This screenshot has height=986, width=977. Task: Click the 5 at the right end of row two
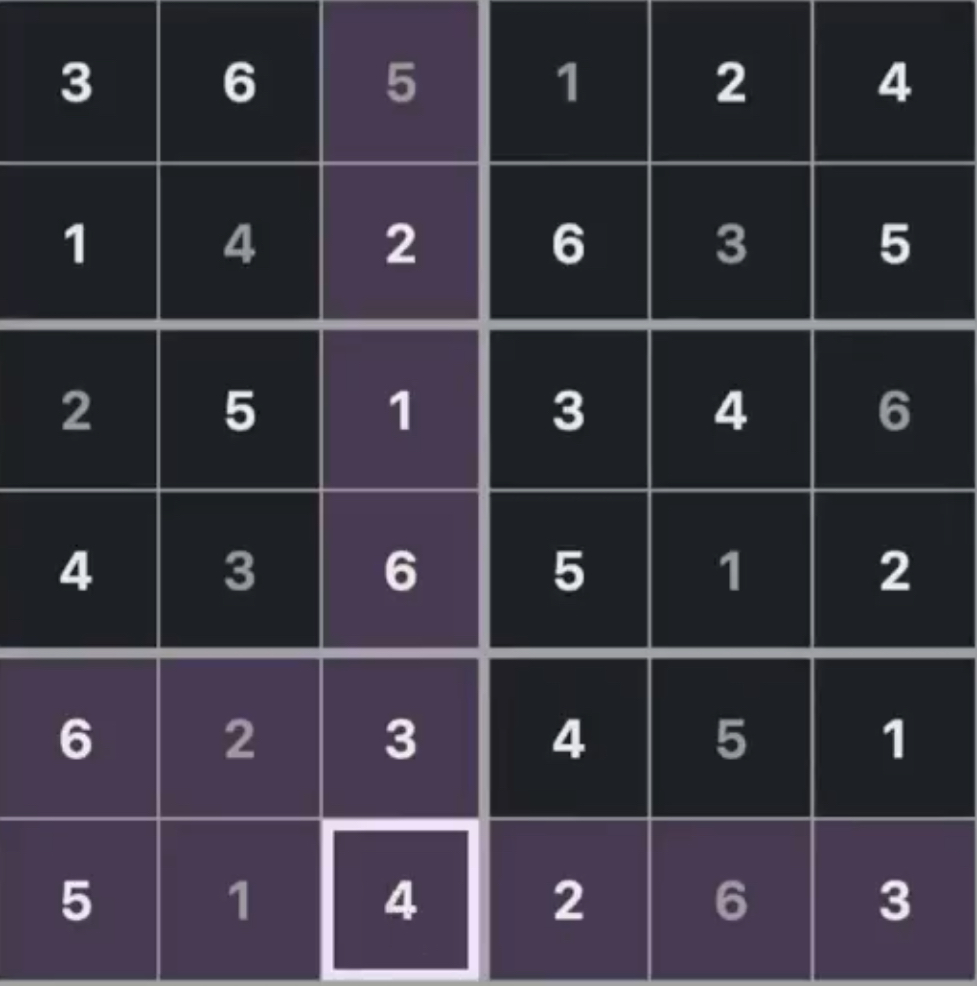895,248
